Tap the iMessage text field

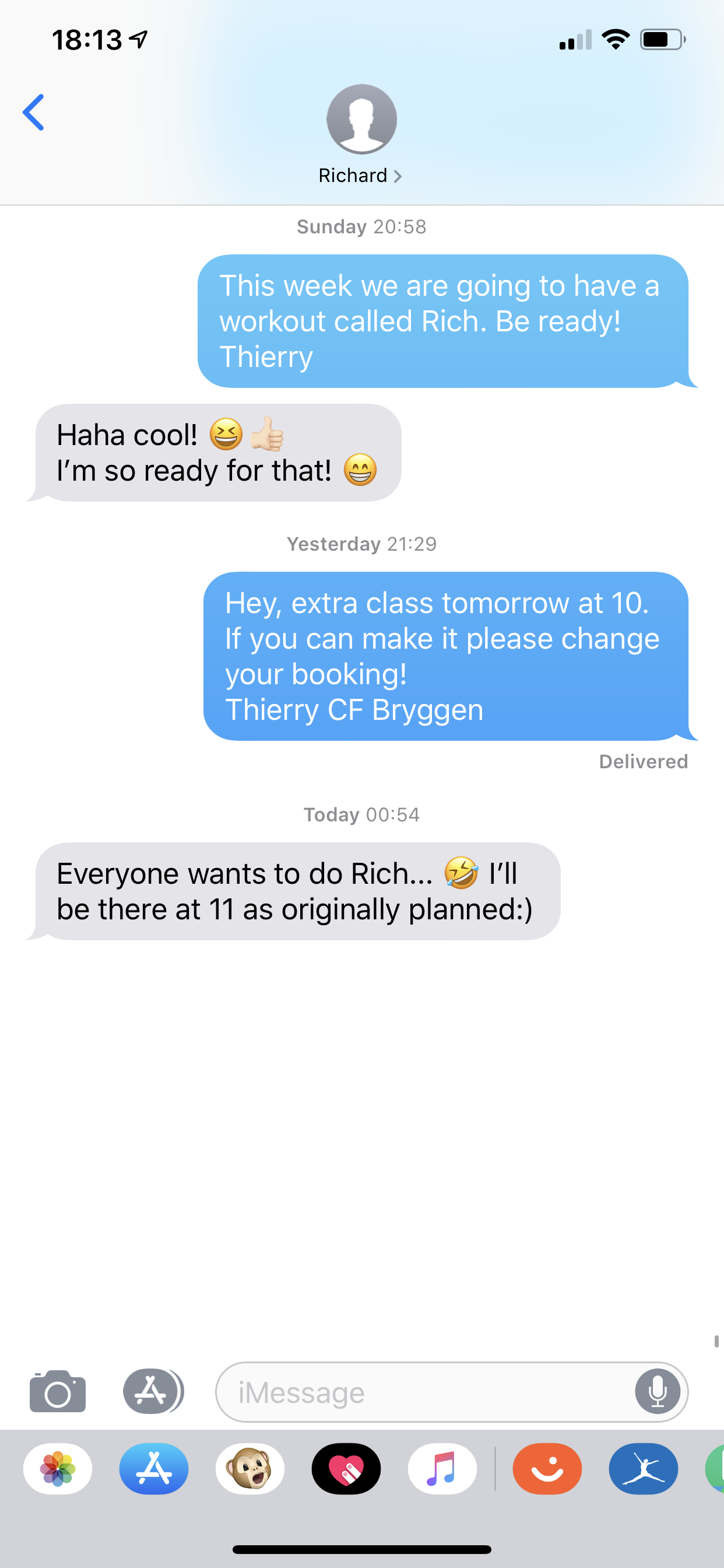(x=426, y=1392)
